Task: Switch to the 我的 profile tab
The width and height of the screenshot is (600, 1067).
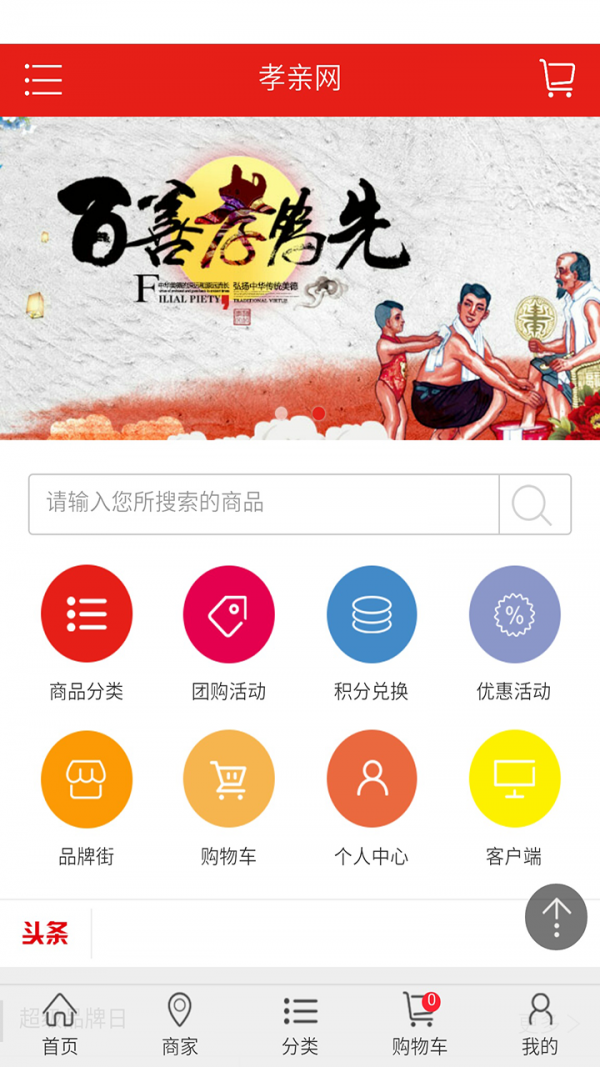Action: (539, 1023)
